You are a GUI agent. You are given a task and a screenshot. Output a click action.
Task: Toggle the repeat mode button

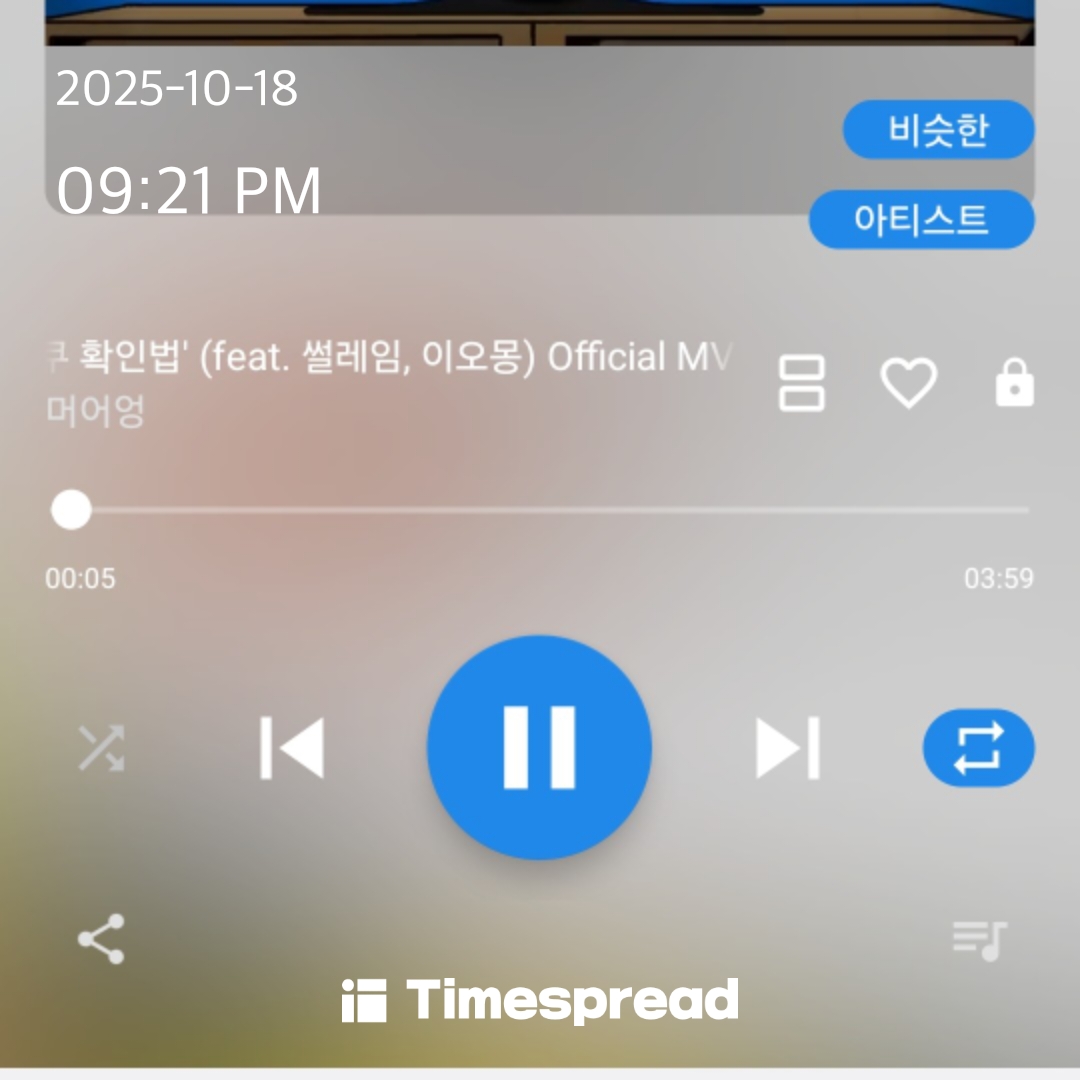(x=978, y=747)
